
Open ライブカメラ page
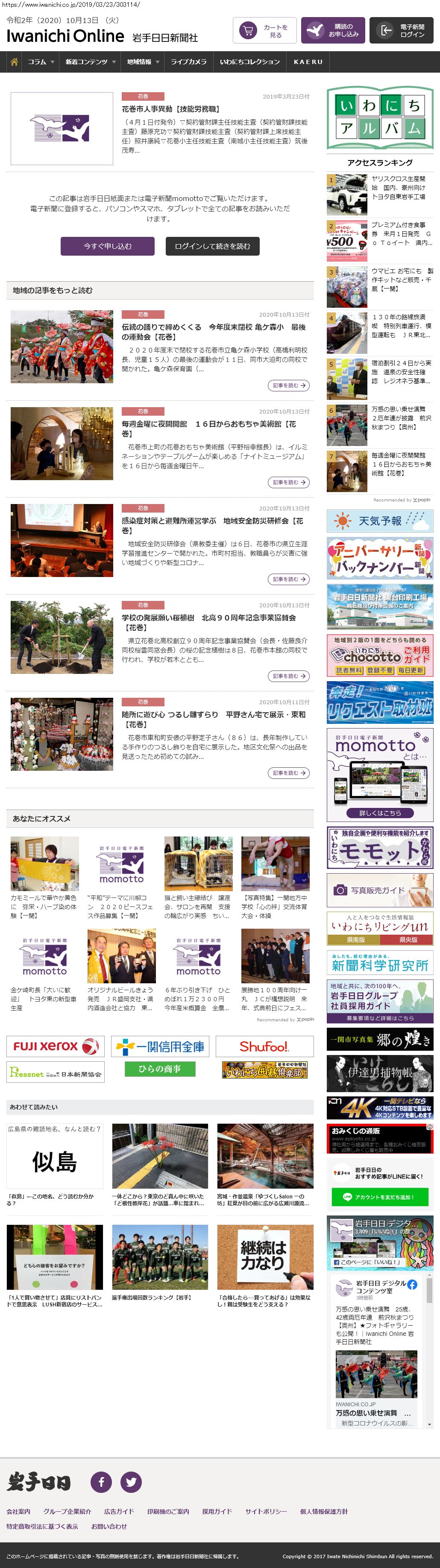click(x=188, y=62)
